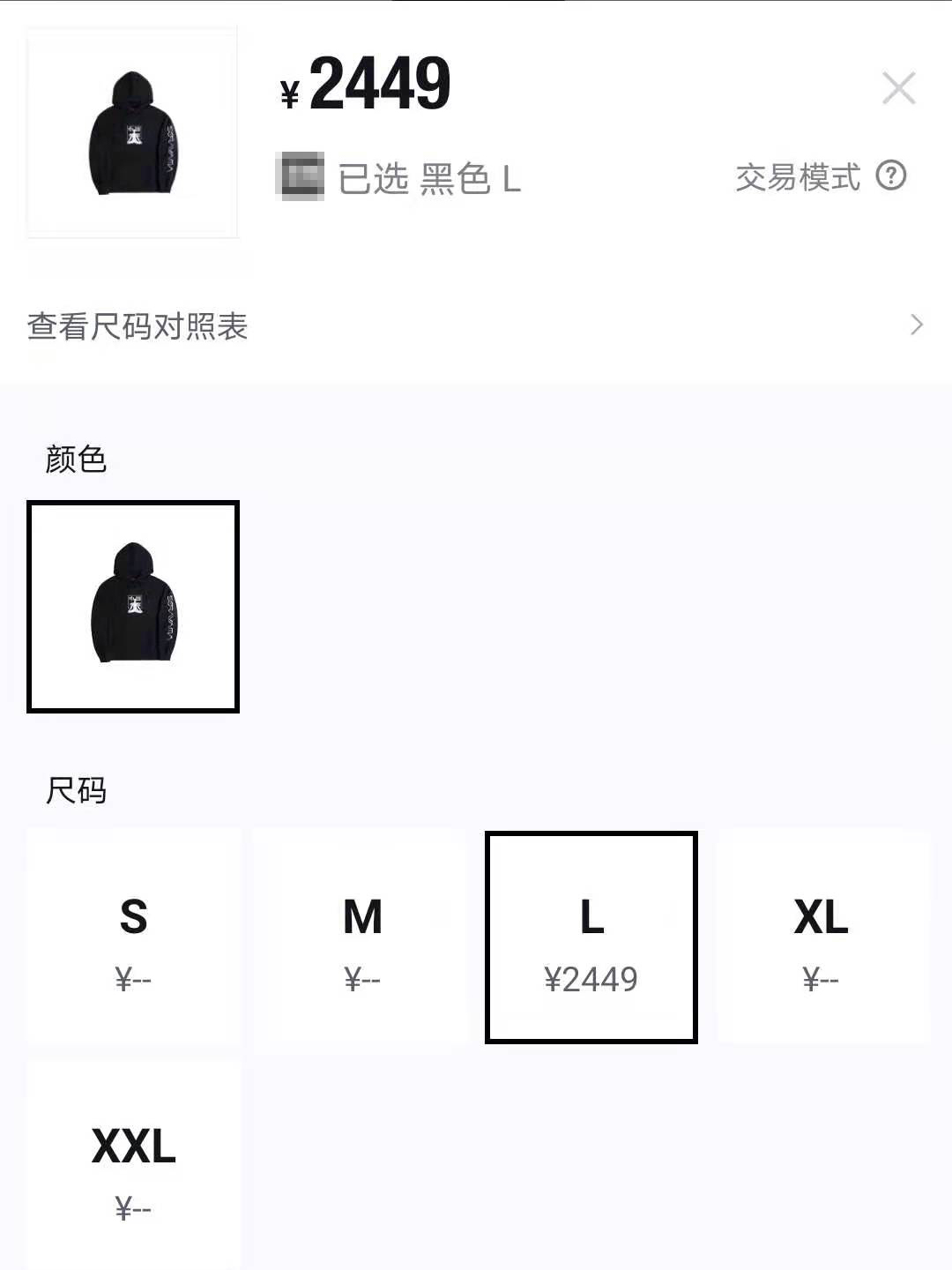This screenshot has width=952, height=1270.
Task: Expand size chart via right-pointing chevron
Action: 919,325
